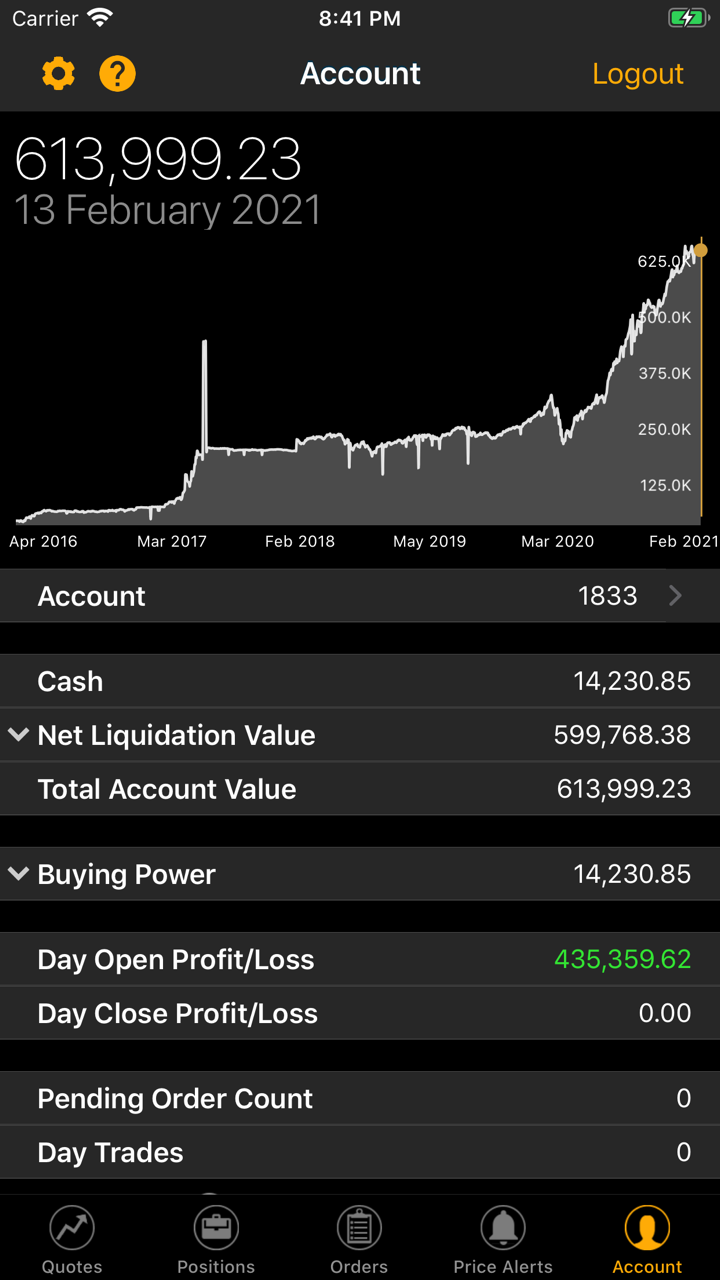Open the settings gear icon
This screenshot has height=1280, width=720.
58,74
